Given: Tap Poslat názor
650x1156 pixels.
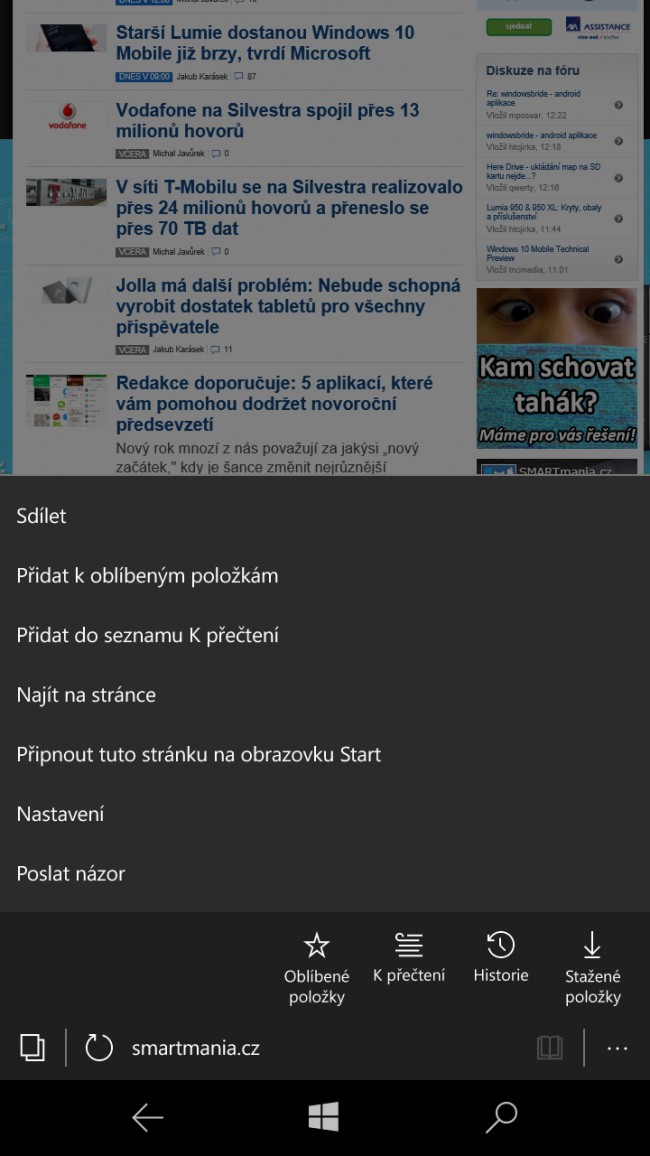Looking at the screenshot, I should click(x=70, y=873).
